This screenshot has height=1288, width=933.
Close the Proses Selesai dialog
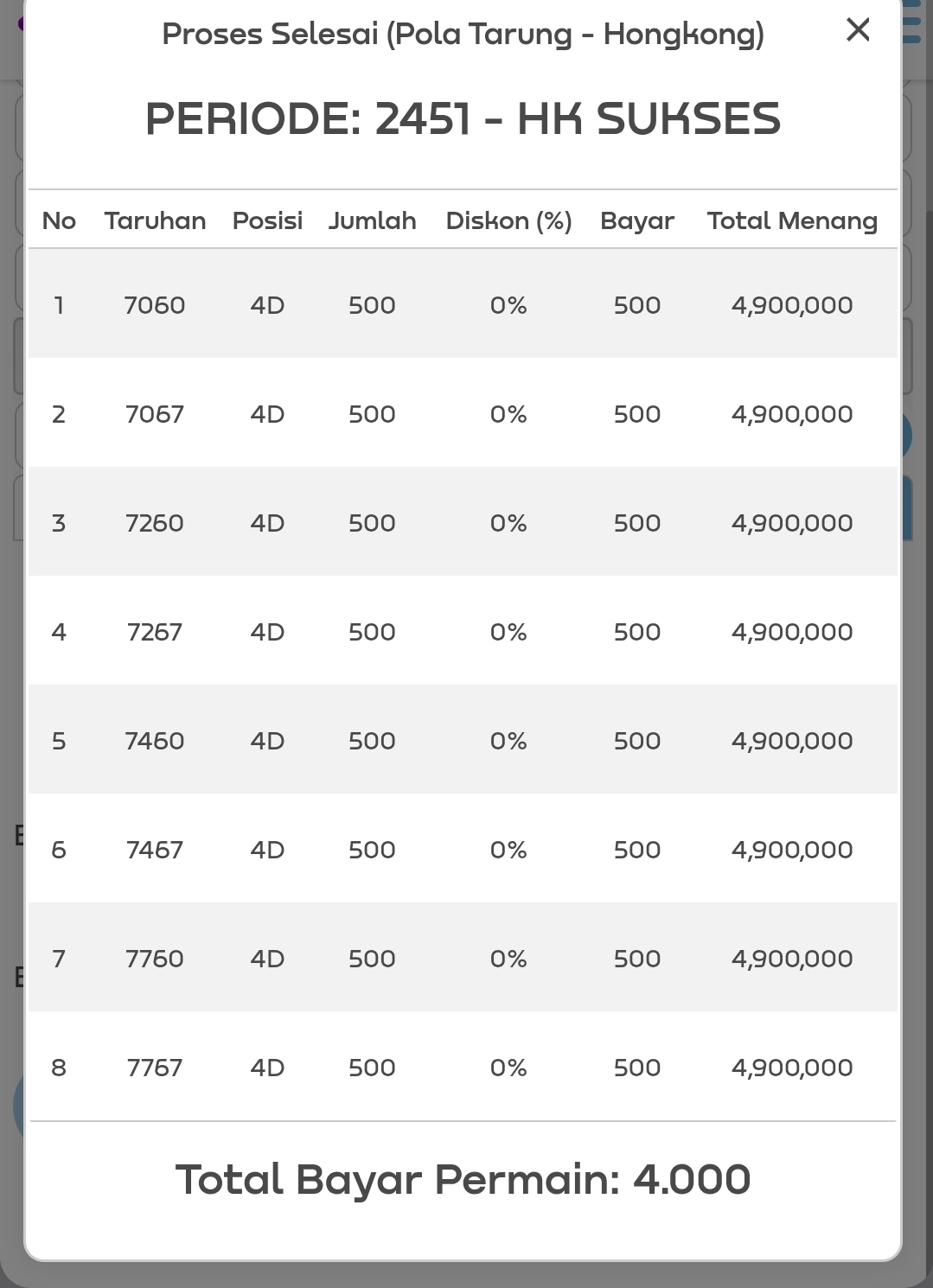(858, 30)
